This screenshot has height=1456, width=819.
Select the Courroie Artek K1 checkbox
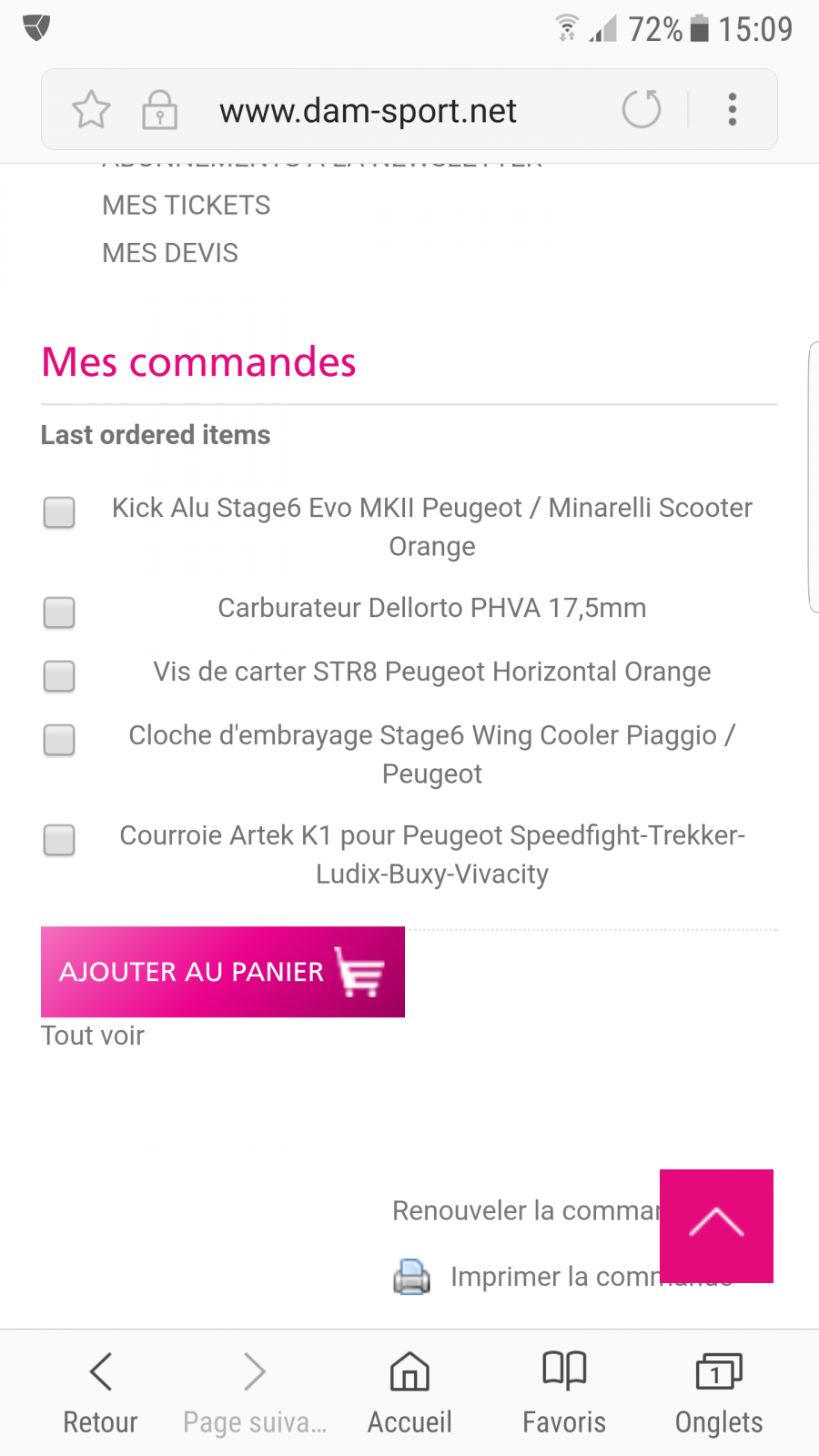pyautogui.click(x=59, y=840)
